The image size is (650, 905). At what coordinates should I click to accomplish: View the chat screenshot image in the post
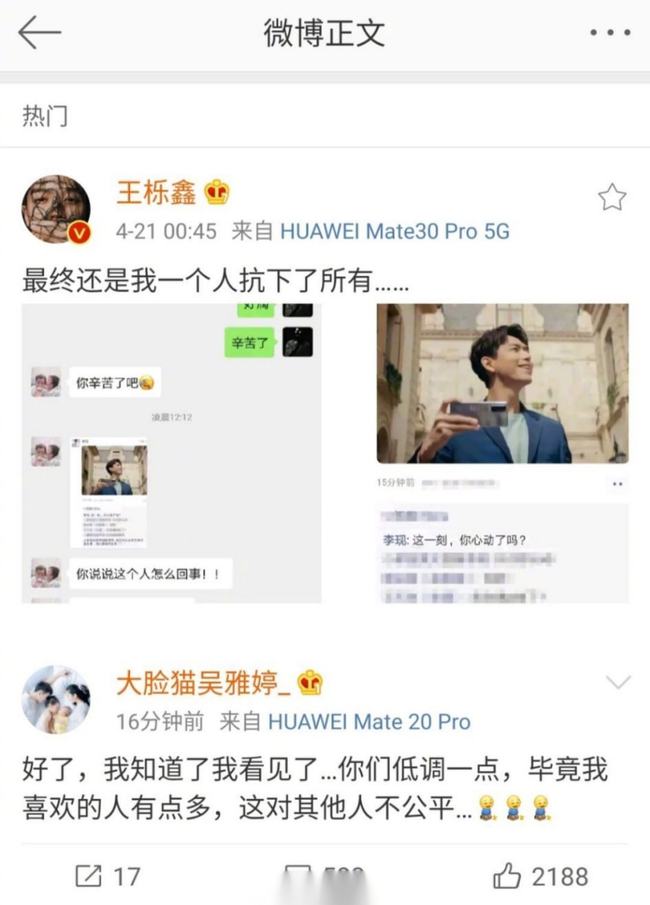click(x=171, y=452)
